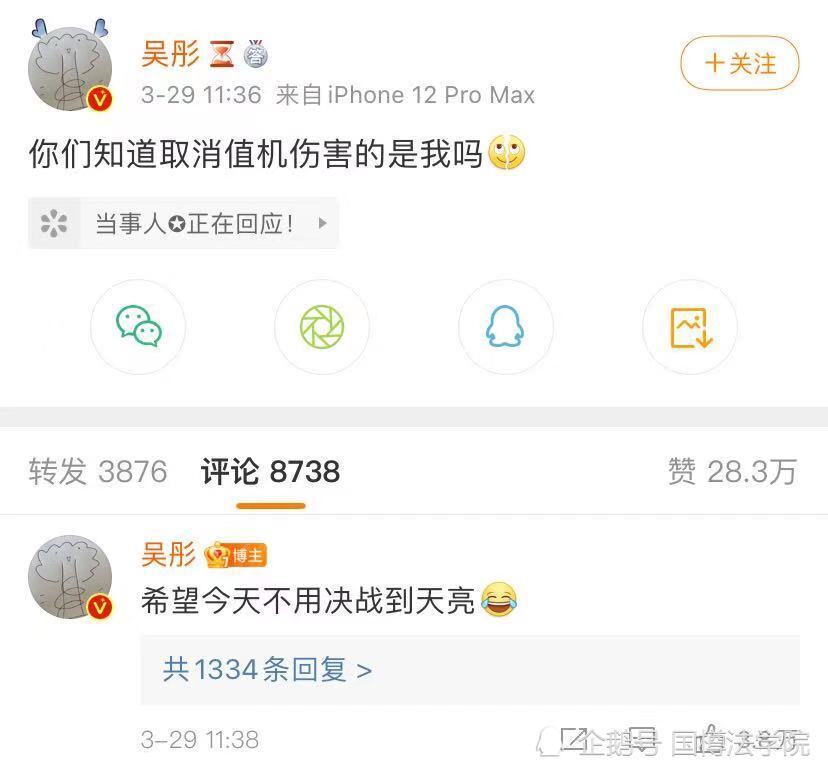
Task: Share the post to QQ
Action: [x=506, y=327]
